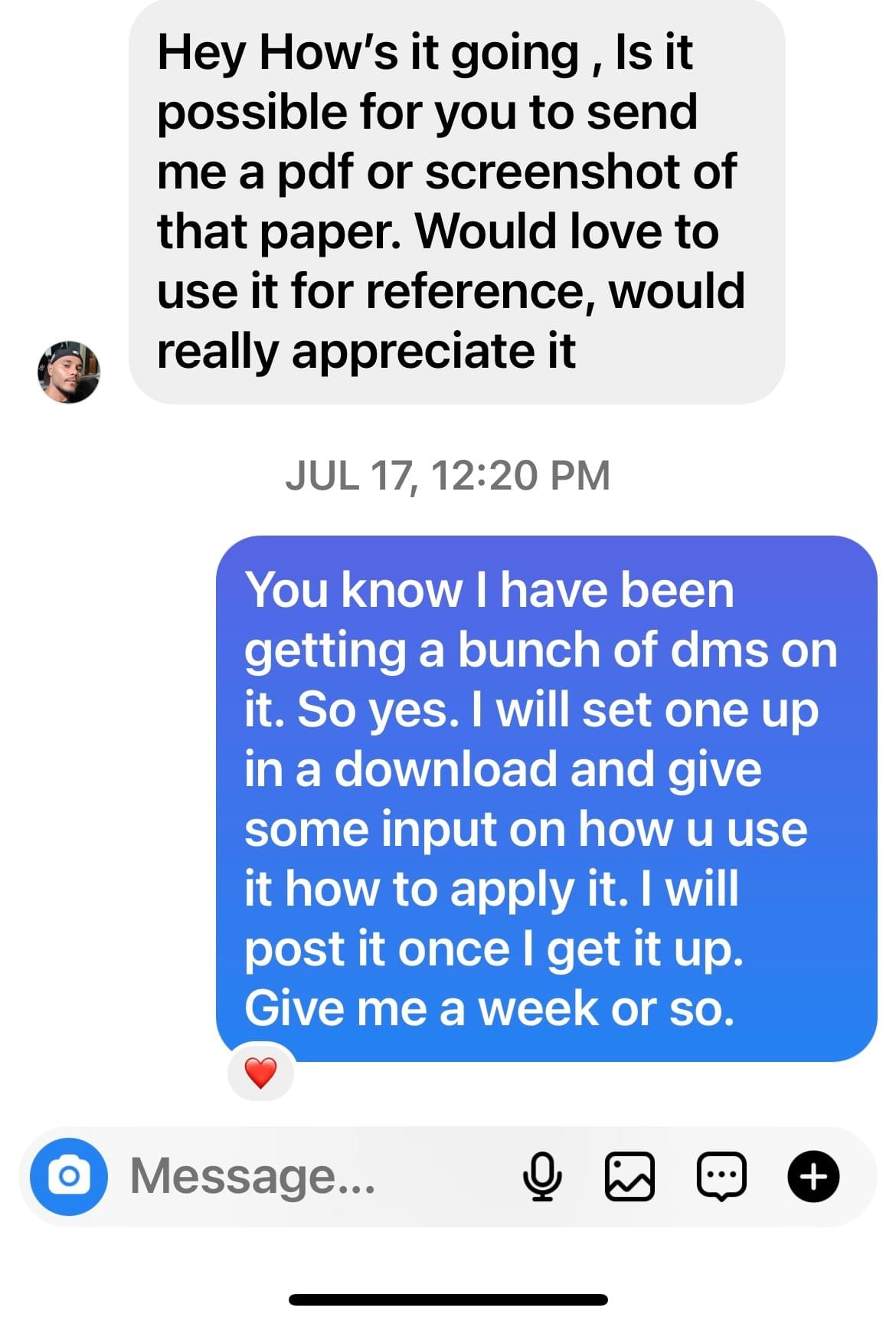The height and width of the screenshot is (1324, 896).
Task: Open the camera from the message bar
Action: point(69,1176)
